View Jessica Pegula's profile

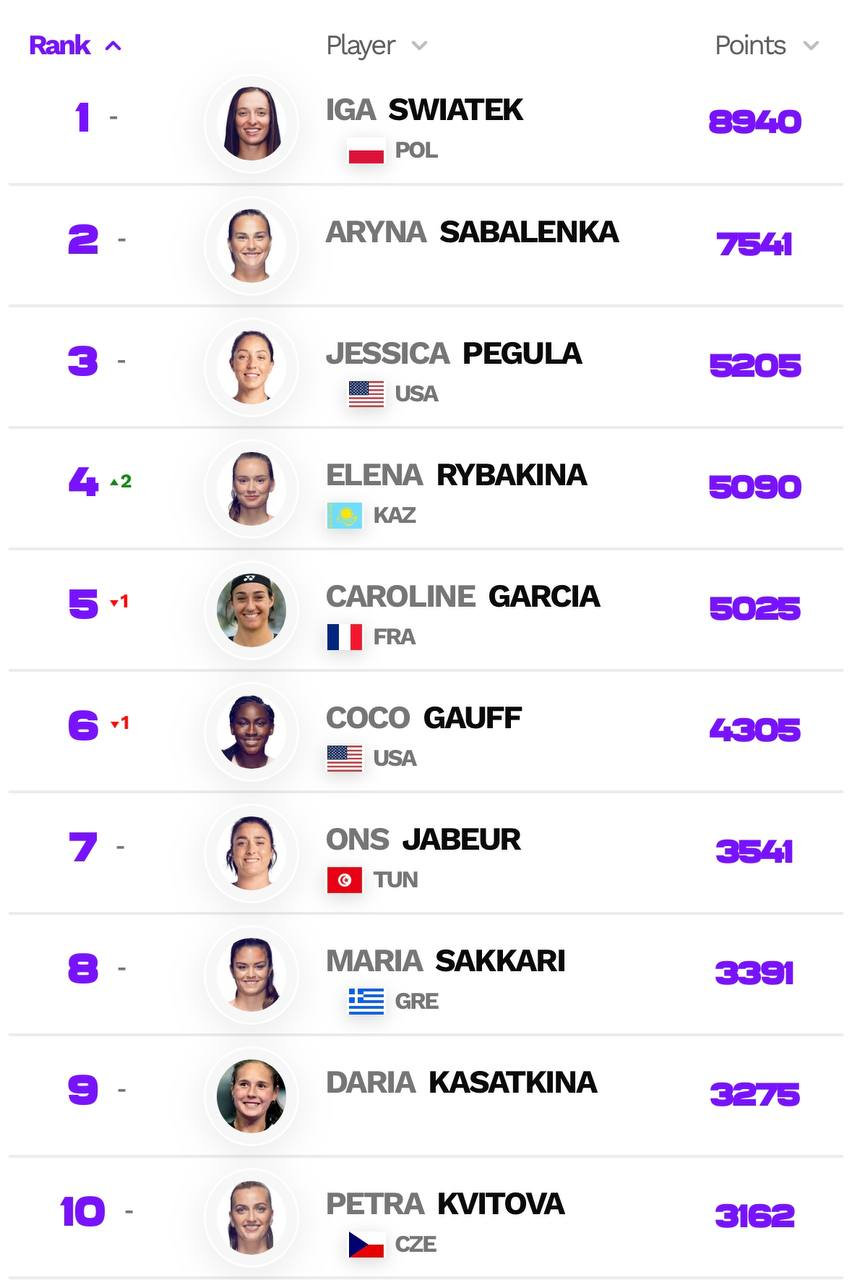pyautogui.click(x=453, y=353)
